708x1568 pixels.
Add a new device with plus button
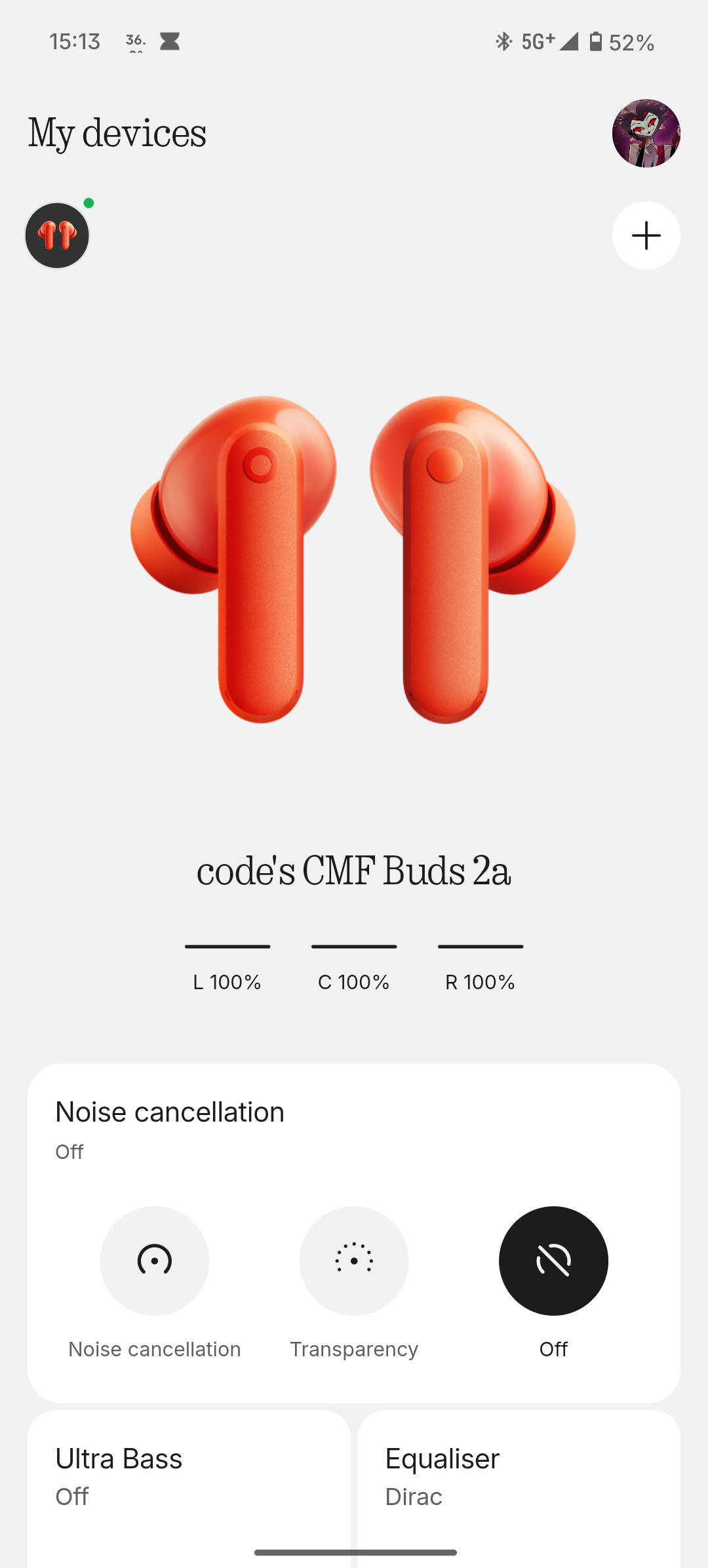[x=646, y=235]
